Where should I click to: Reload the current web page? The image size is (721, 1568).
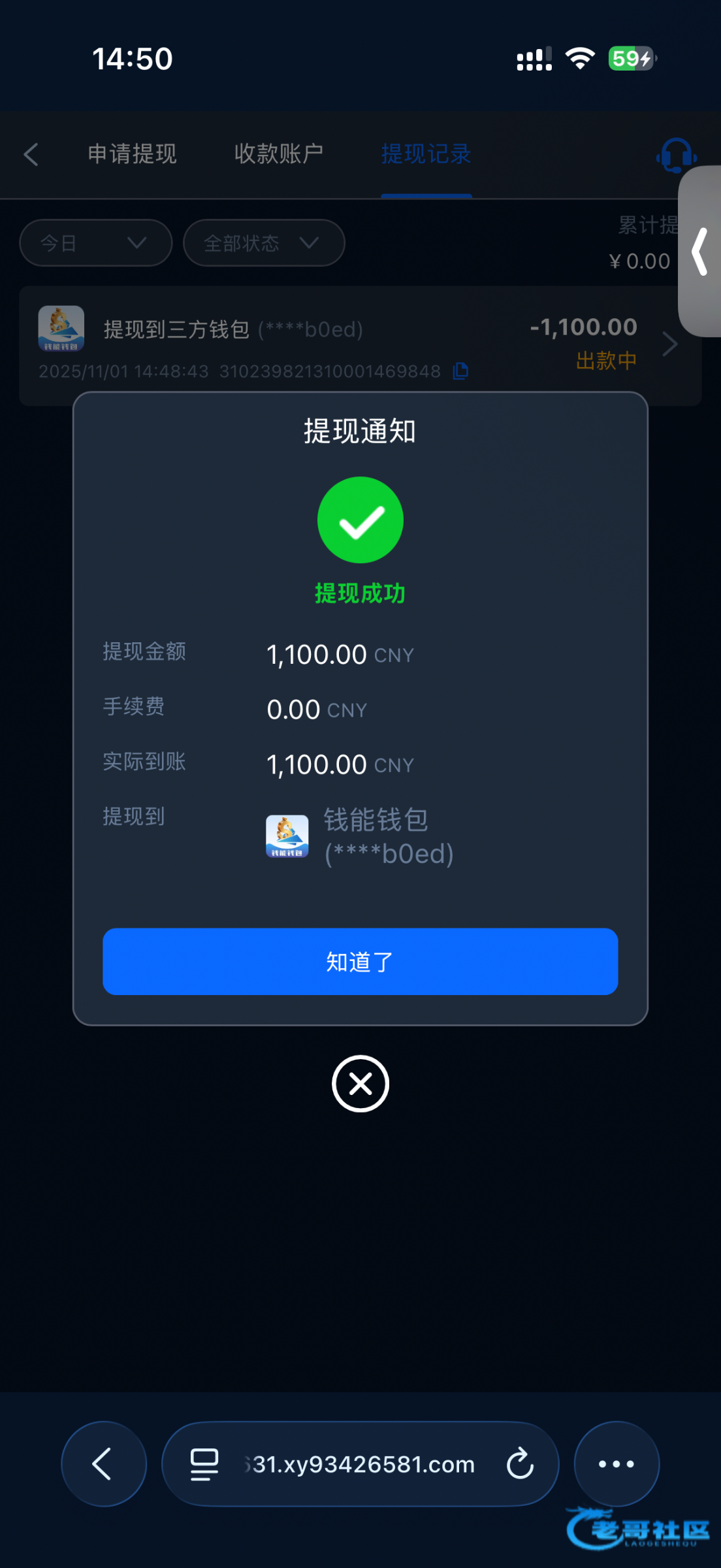(520, 1463)
